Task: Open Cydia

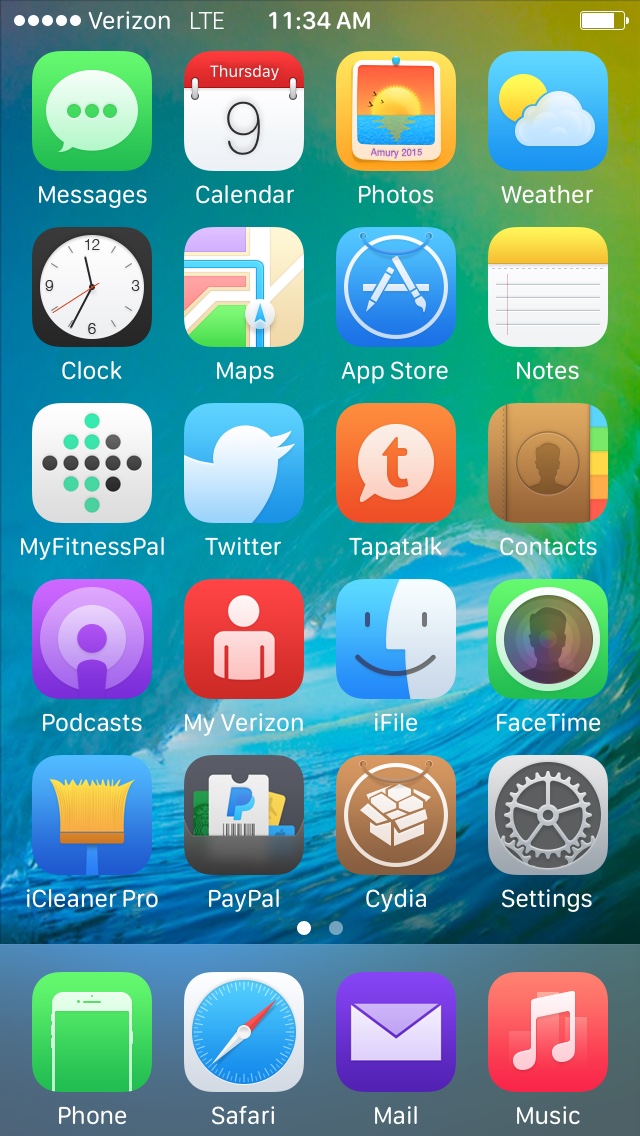Action: 396,815
